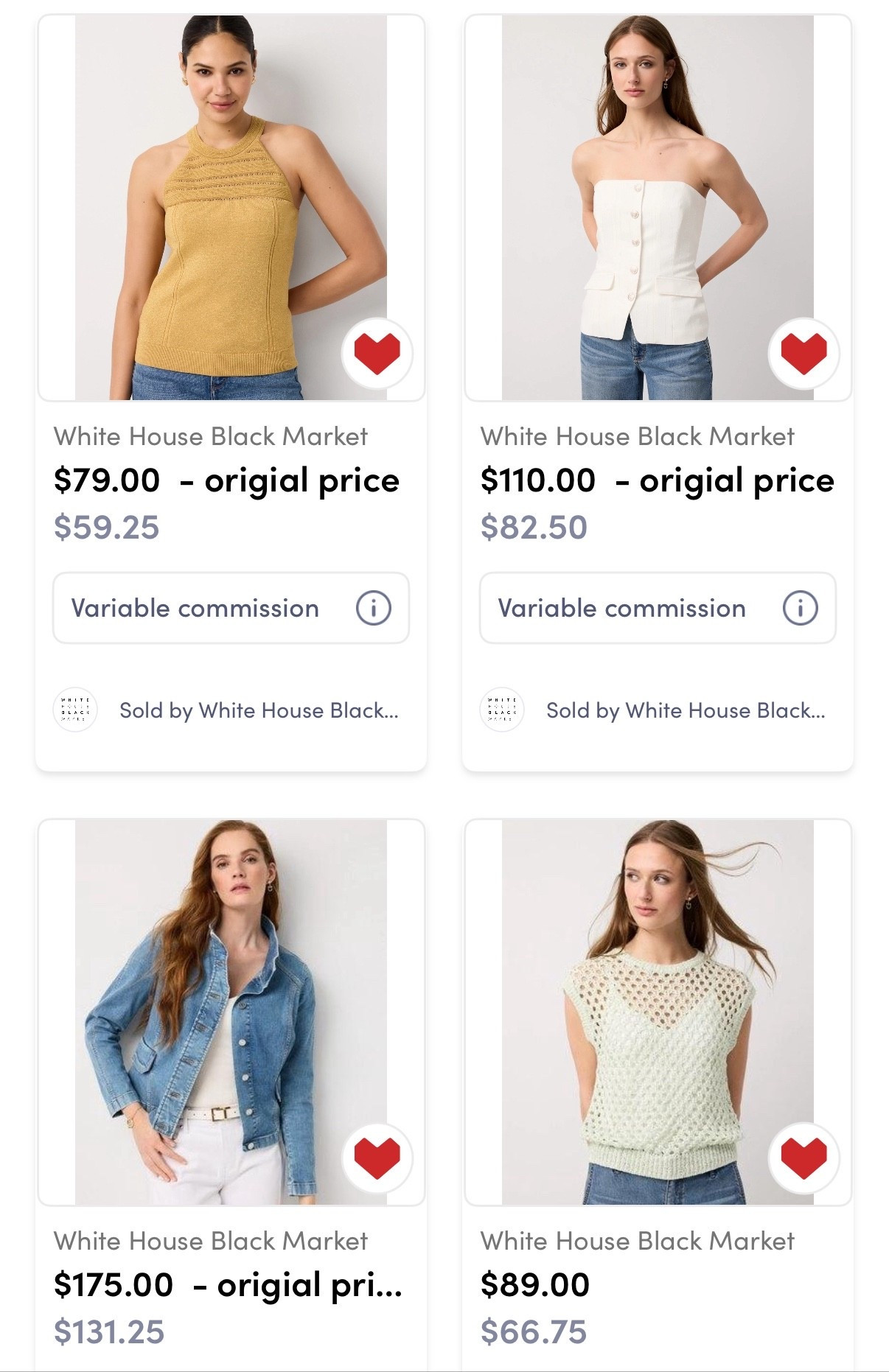889x1372 pixels.
Task: Show variable commission info for $110.00 item
Action: point(800,609)
